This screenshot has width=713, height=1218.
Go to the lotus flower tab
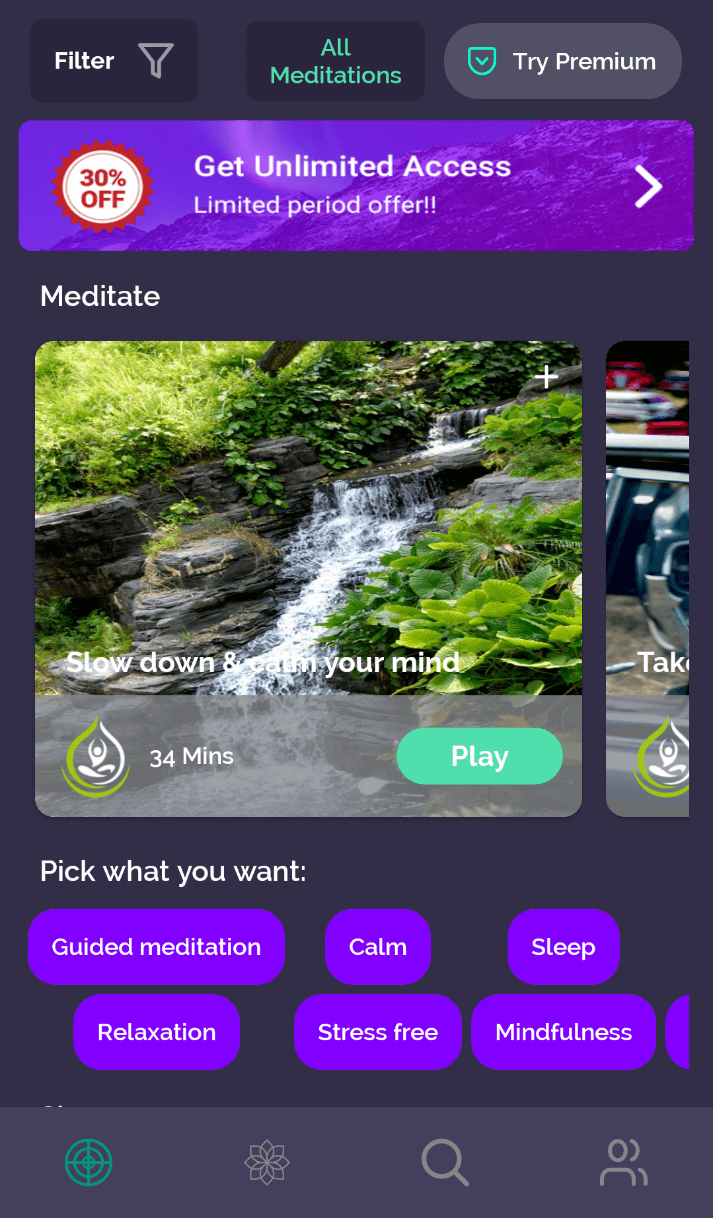[267, 1163]
